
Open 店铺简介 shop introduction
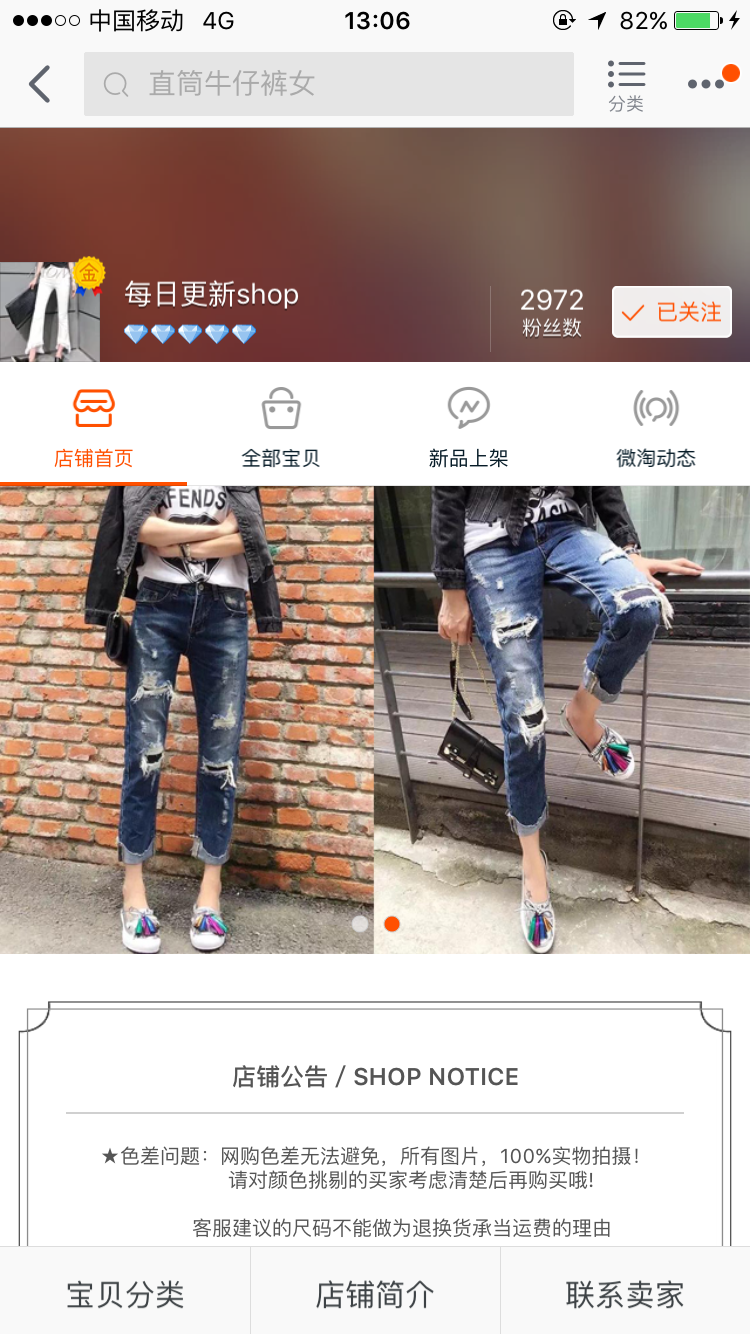(375, 1294)
